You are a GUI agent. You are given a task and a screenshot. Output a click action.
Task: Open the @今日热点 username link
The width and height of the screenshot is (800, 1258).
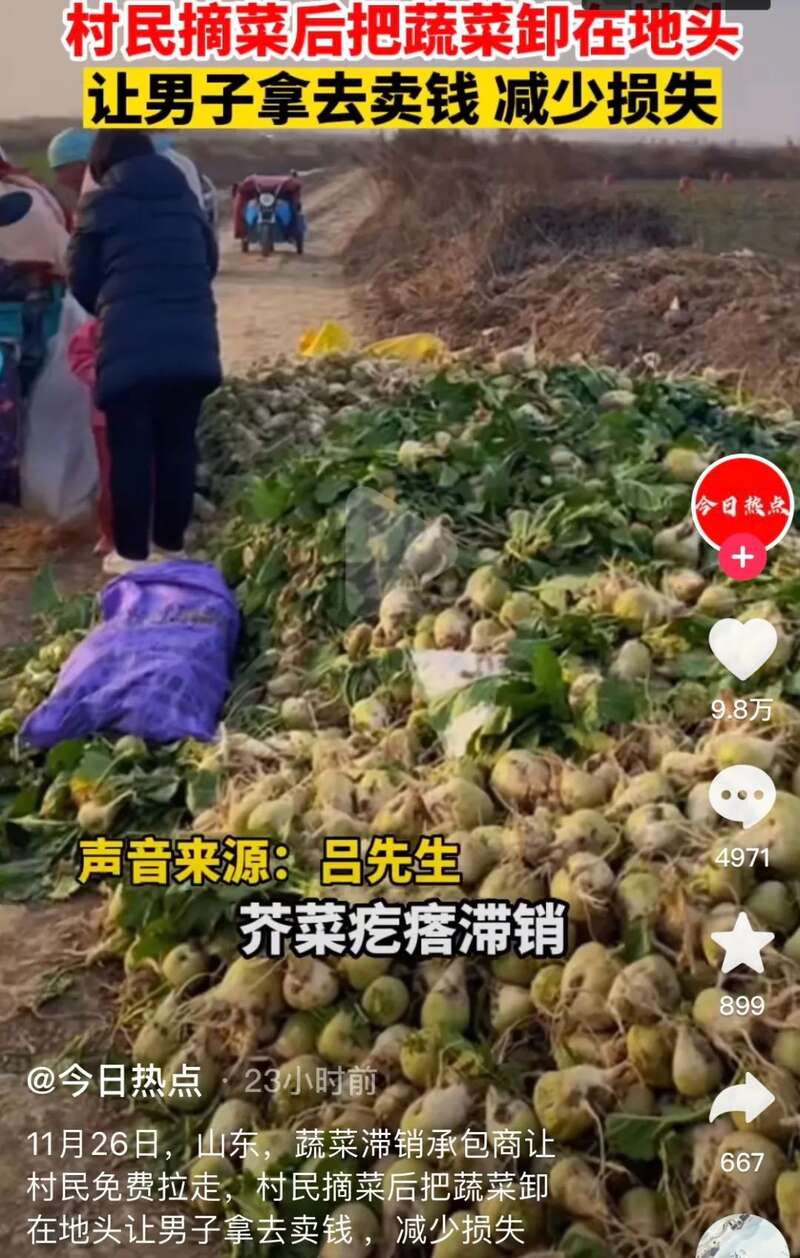click(x=114, y=1080)
